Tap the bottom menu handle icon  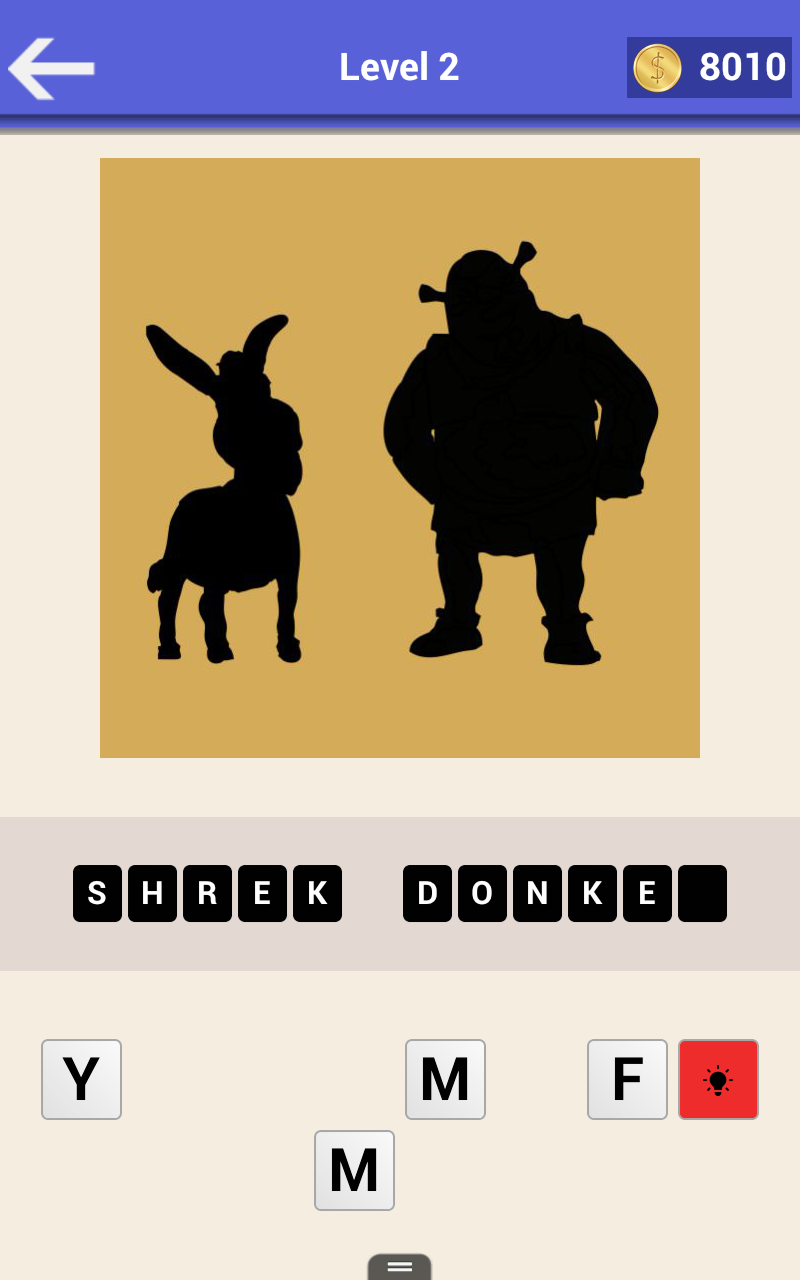click(400, 1266)
